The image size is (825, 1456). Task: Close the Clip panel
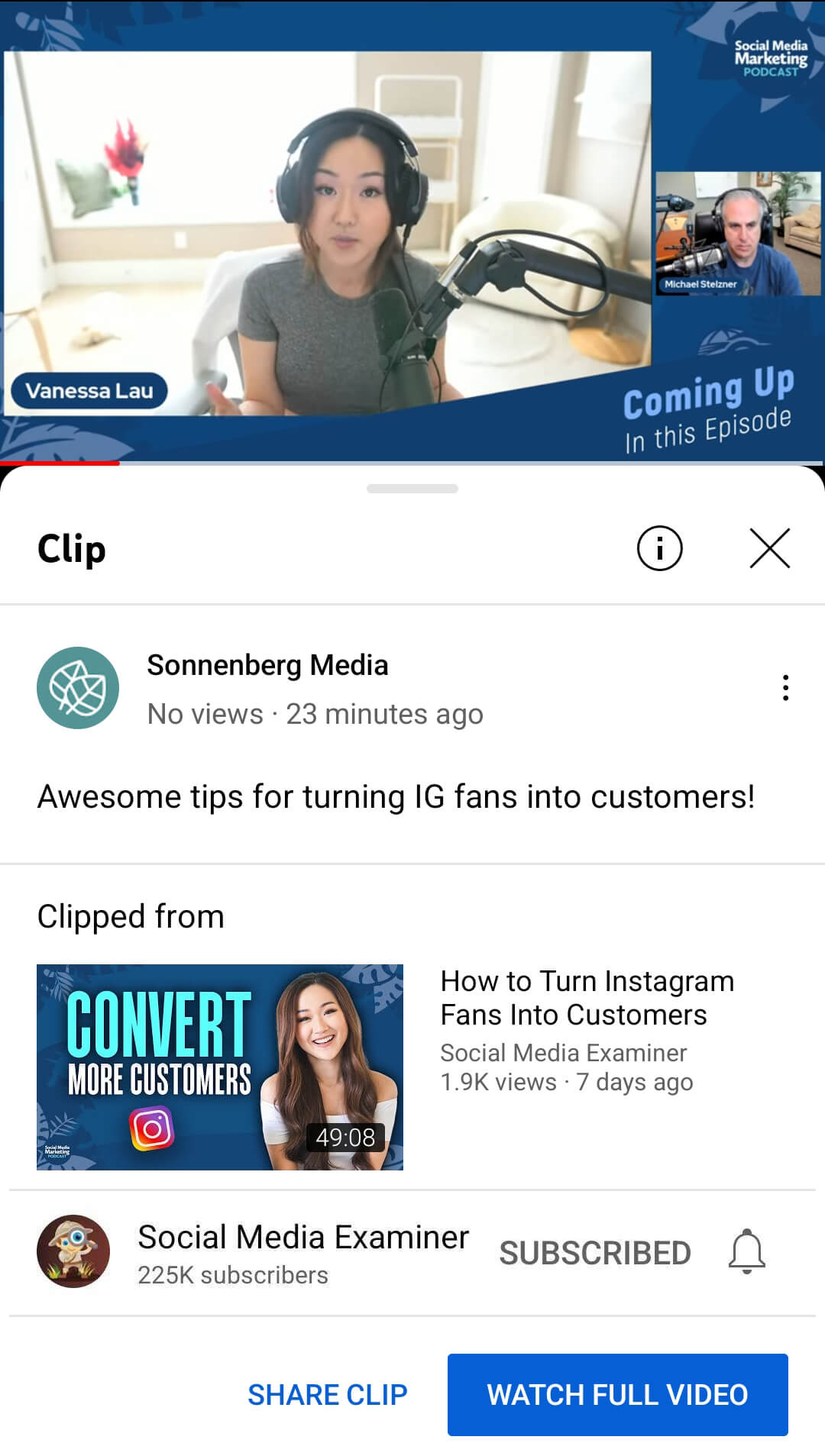[x=769, y=548]
